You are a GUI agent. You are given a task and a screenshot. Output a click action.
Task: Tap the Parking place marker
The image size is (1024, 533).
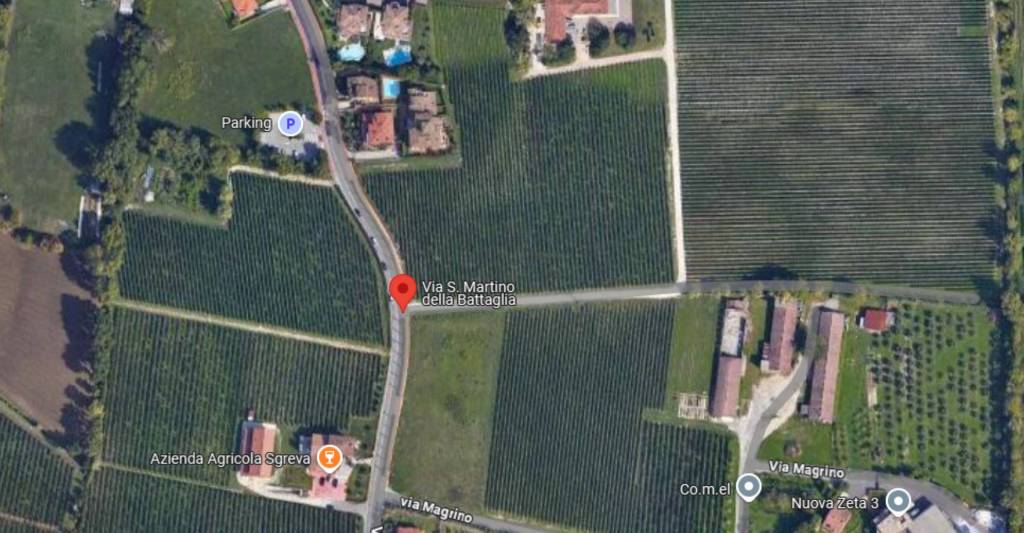point(290,123)
